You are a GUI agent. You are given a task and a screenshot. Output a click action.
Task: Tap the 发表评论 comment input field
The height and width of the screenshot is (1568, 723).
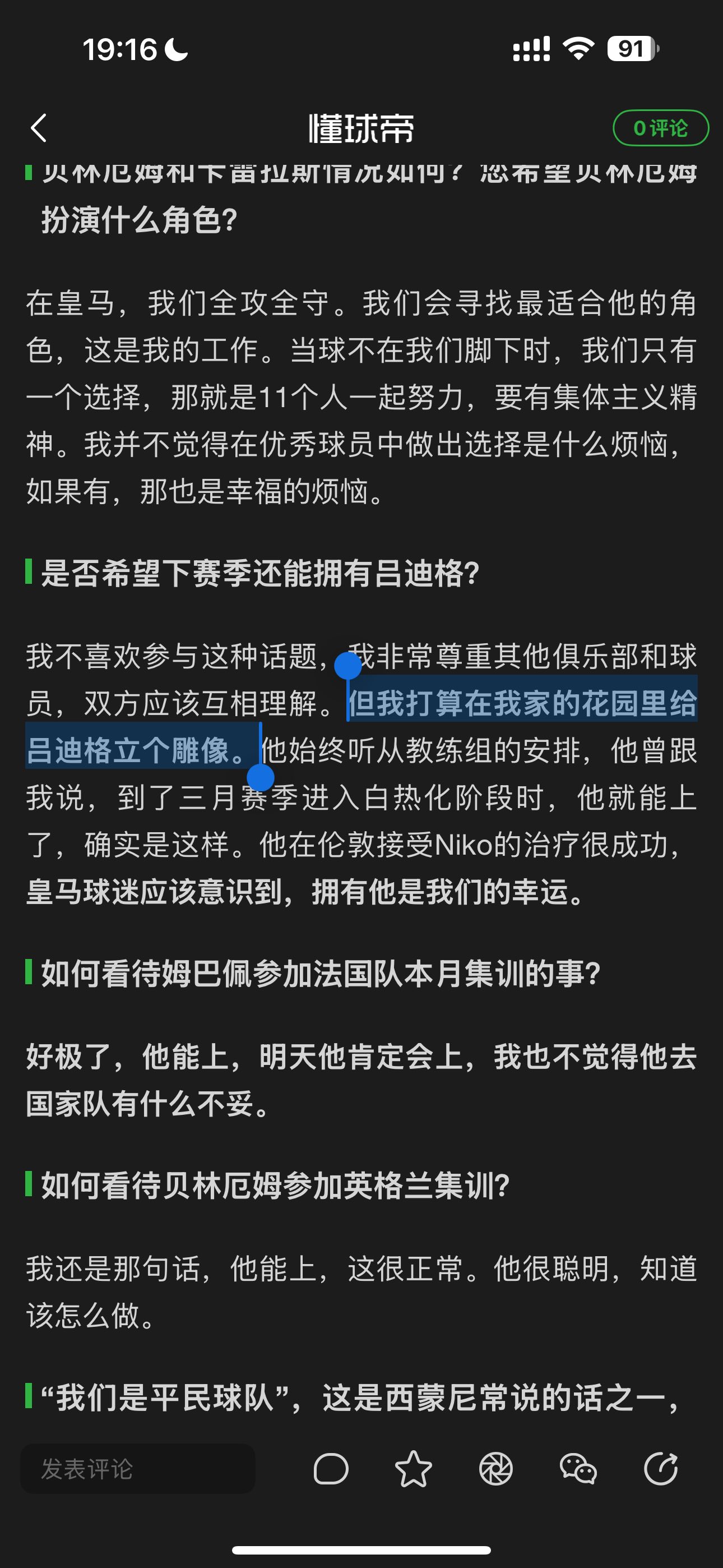(137, 1469)
